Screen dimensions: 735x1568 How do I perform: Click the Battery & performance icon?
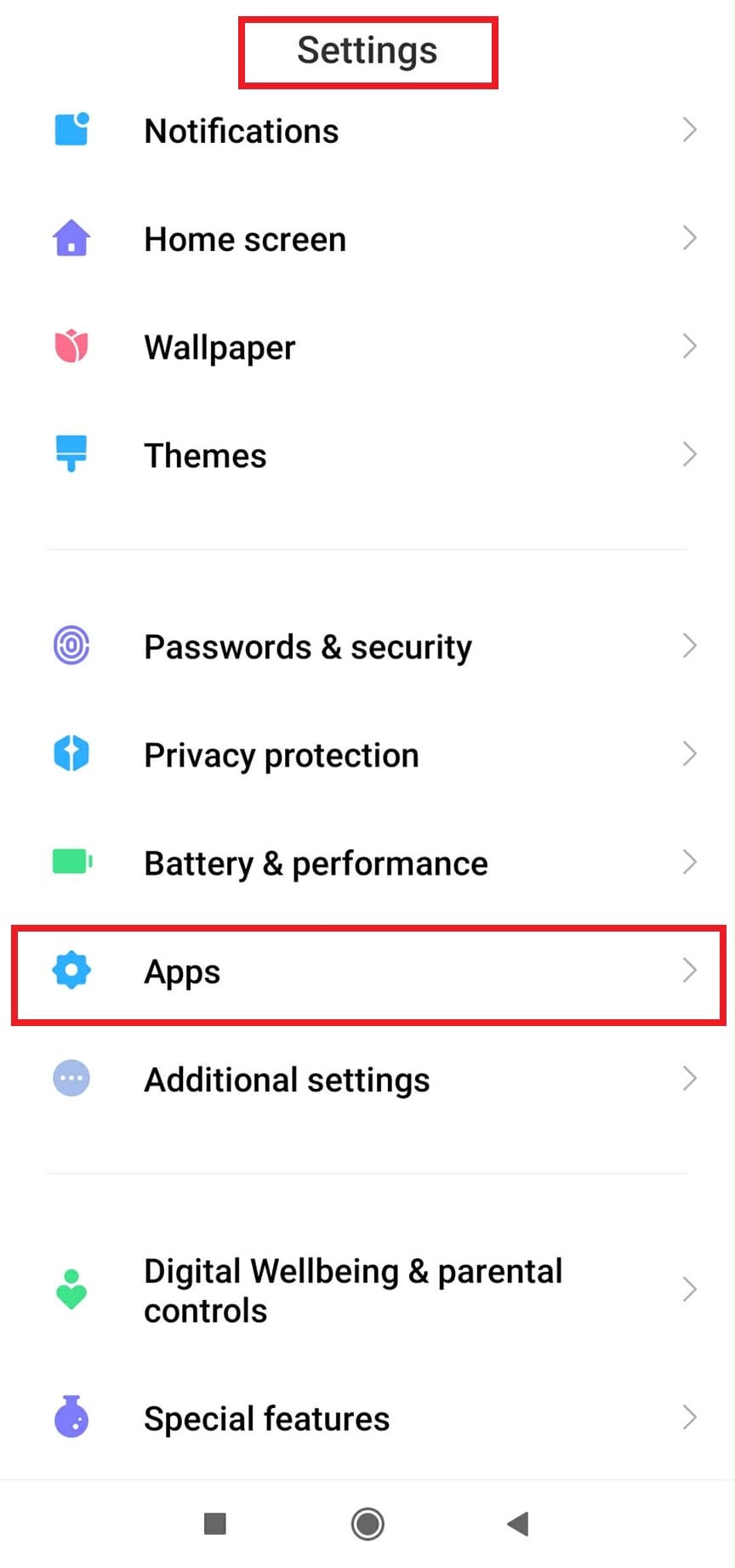point(71,861)
